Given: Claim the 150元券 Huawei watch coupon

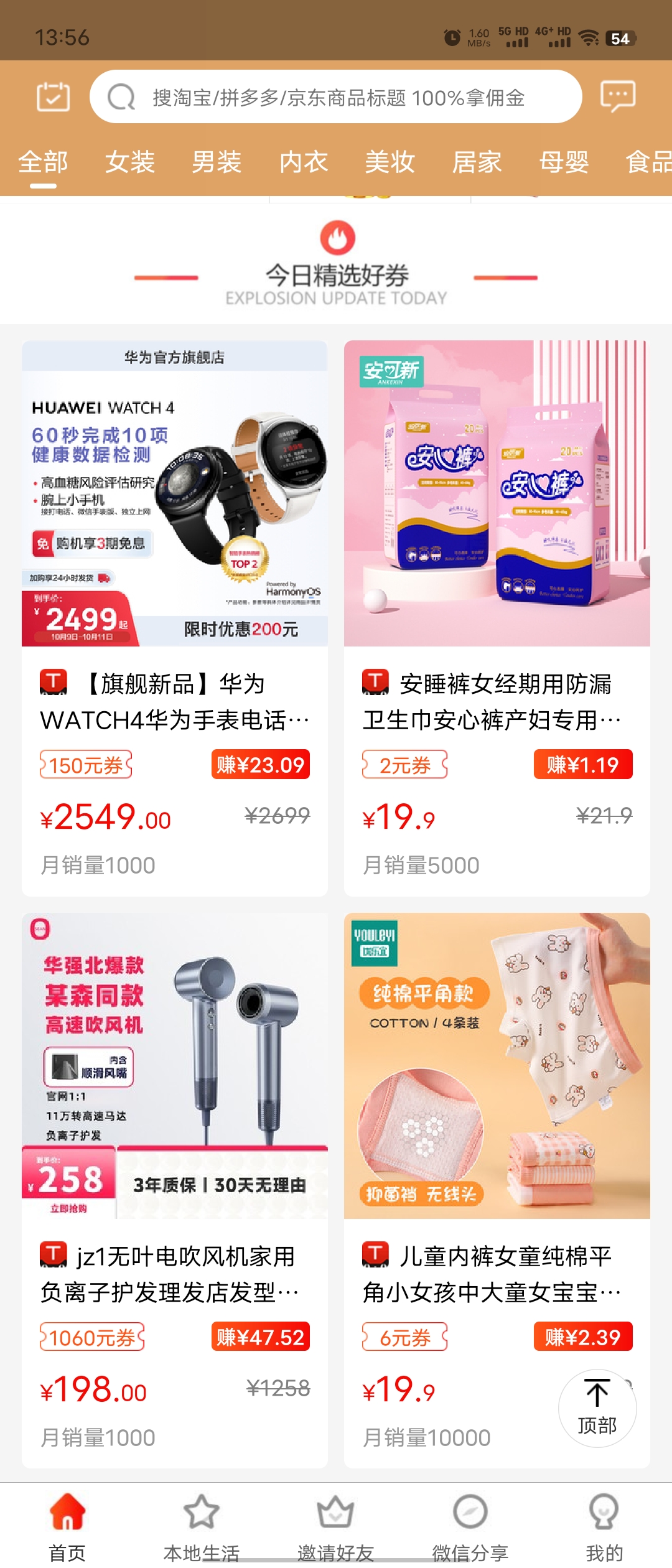Looking at the screenshot, I should click(85, 765).
